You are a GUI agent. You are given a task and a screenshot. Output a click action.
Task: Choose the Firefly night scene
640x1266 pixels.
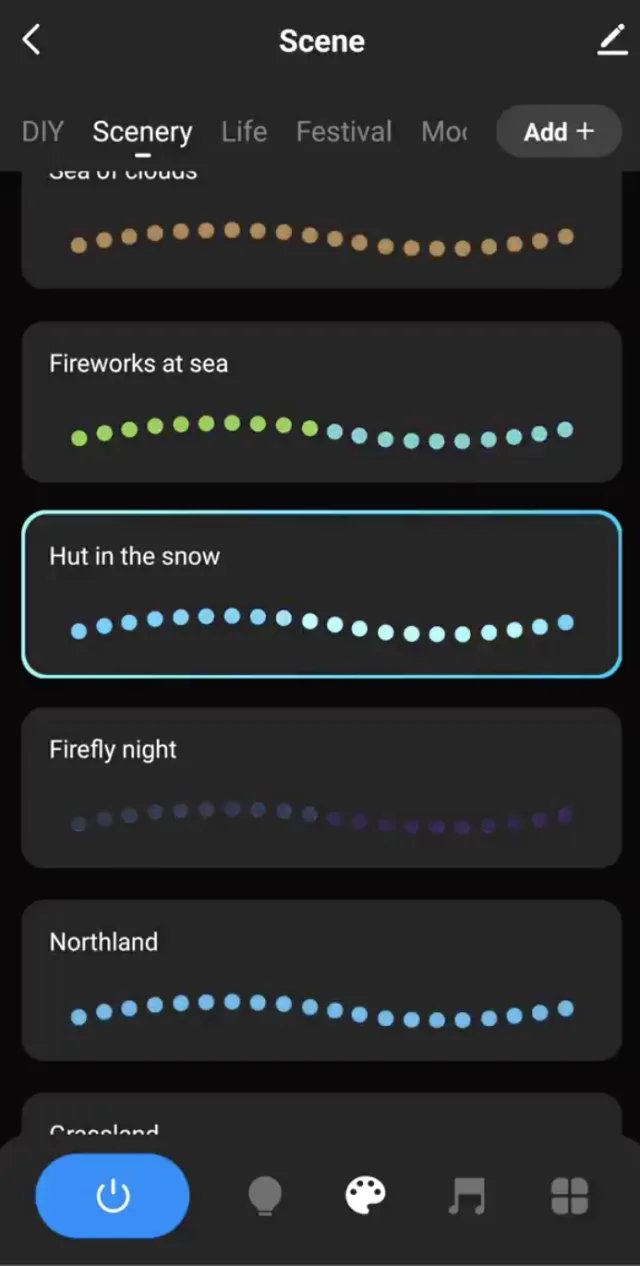pyautogui.click(x=321, y=787)
